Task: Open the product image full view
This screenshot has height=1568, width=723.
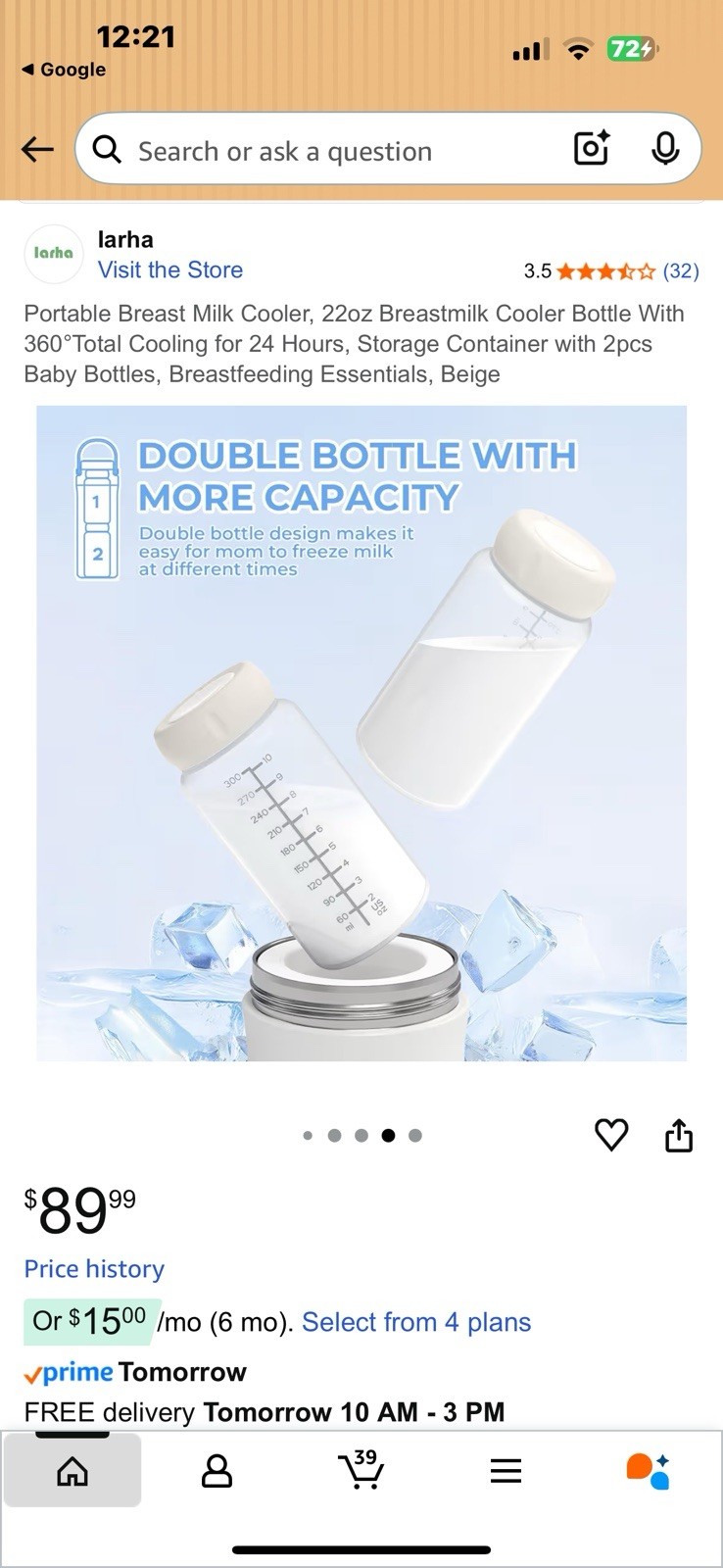Action: click(x=361, y=733)
